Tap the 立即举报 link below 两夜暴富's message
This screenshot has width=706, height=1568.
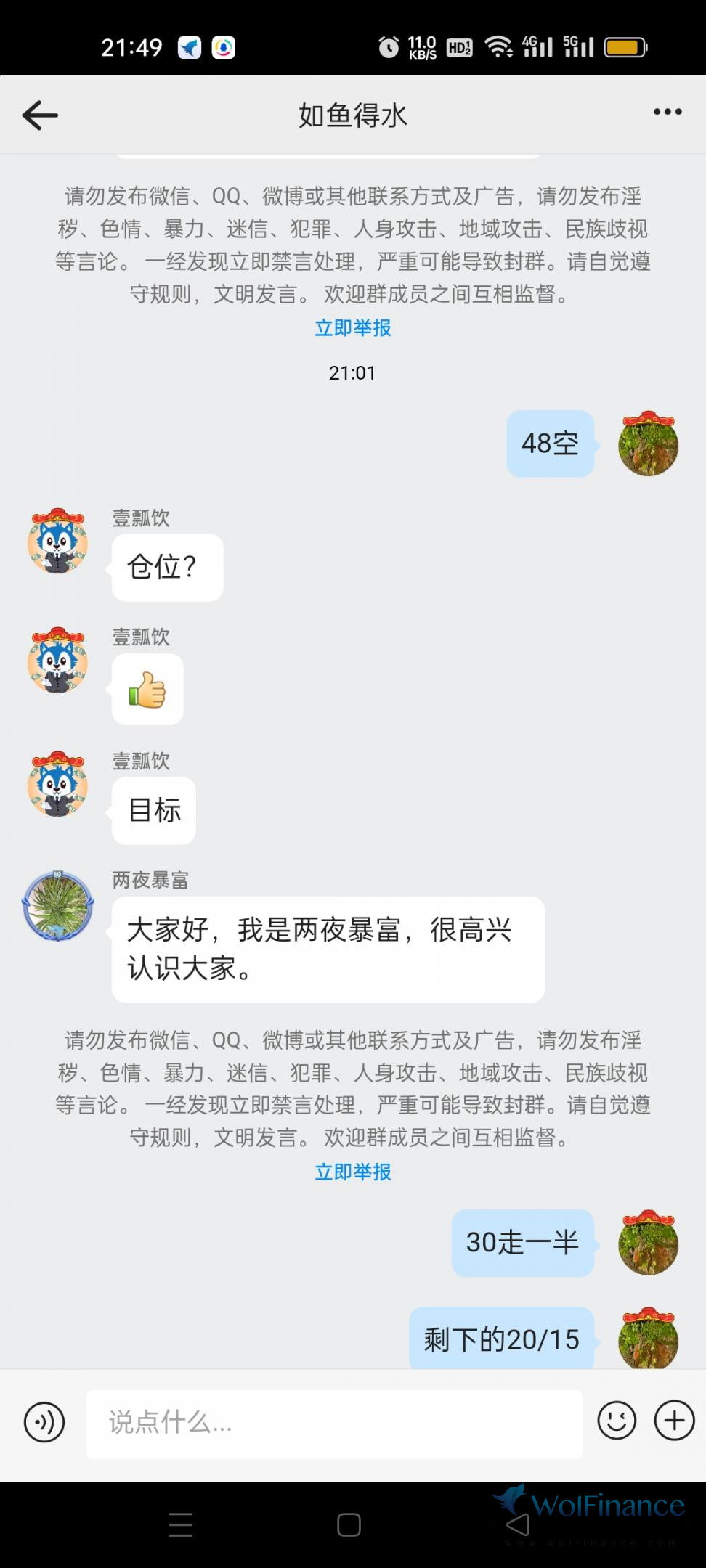352,1172
